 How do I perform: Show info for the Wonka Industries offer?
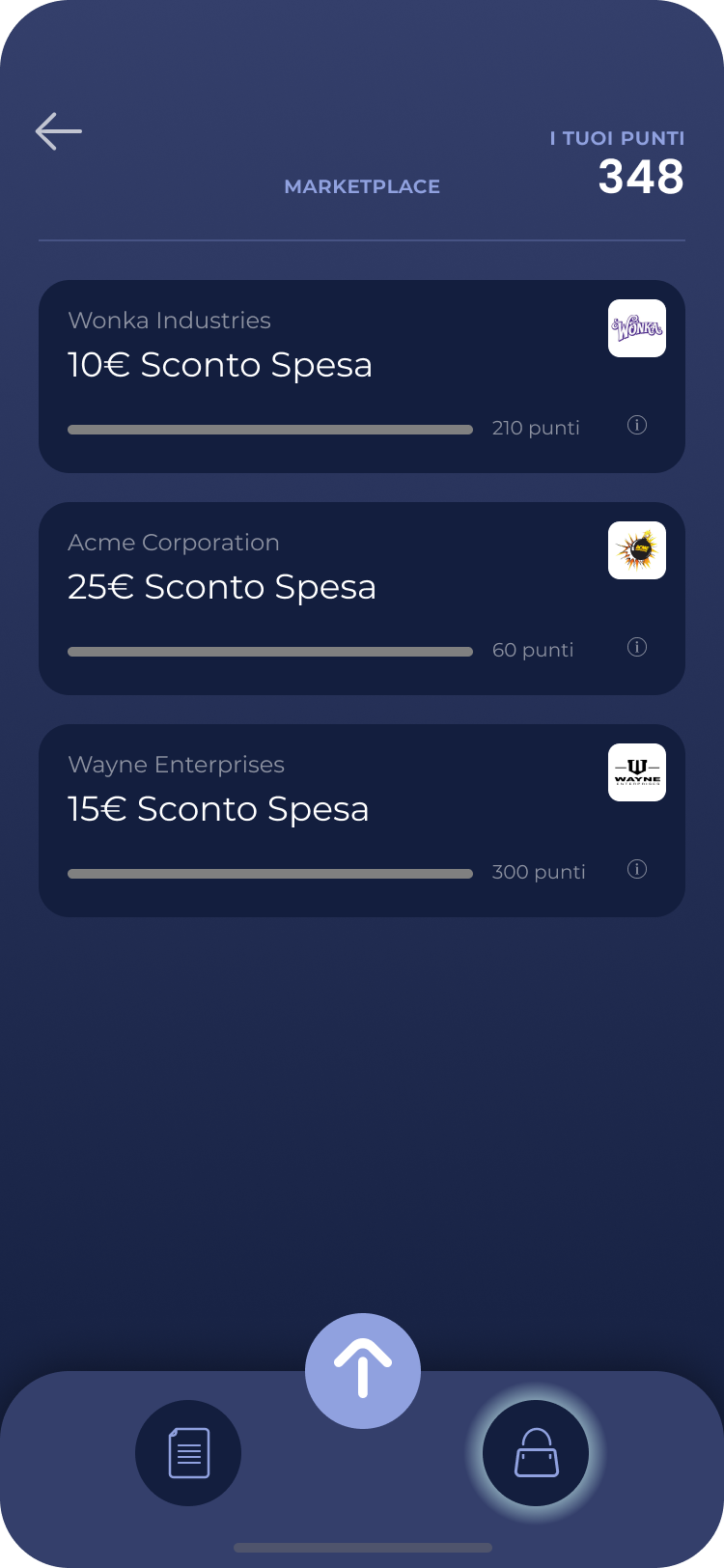point(637,425)
